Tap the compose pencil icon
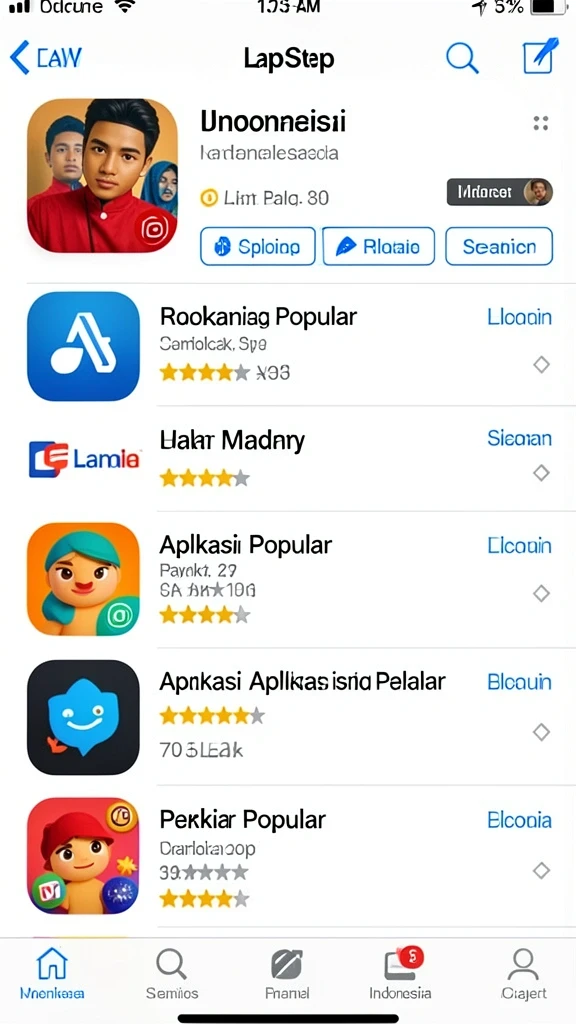The height and width of the screenshot is (1024, 576). pos(541,56)
